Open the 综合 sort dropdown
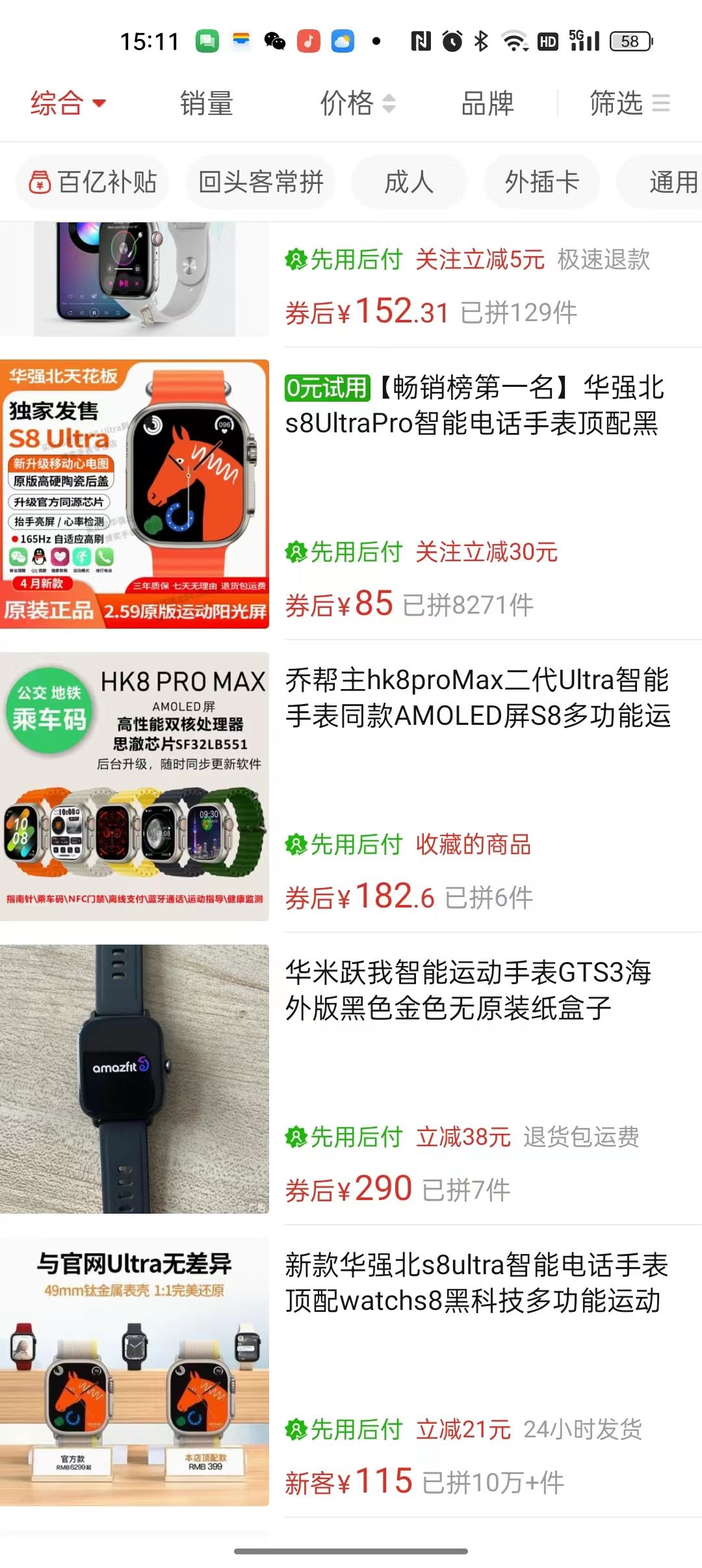This screenshot has height=1568, width=702. (67, 104)
